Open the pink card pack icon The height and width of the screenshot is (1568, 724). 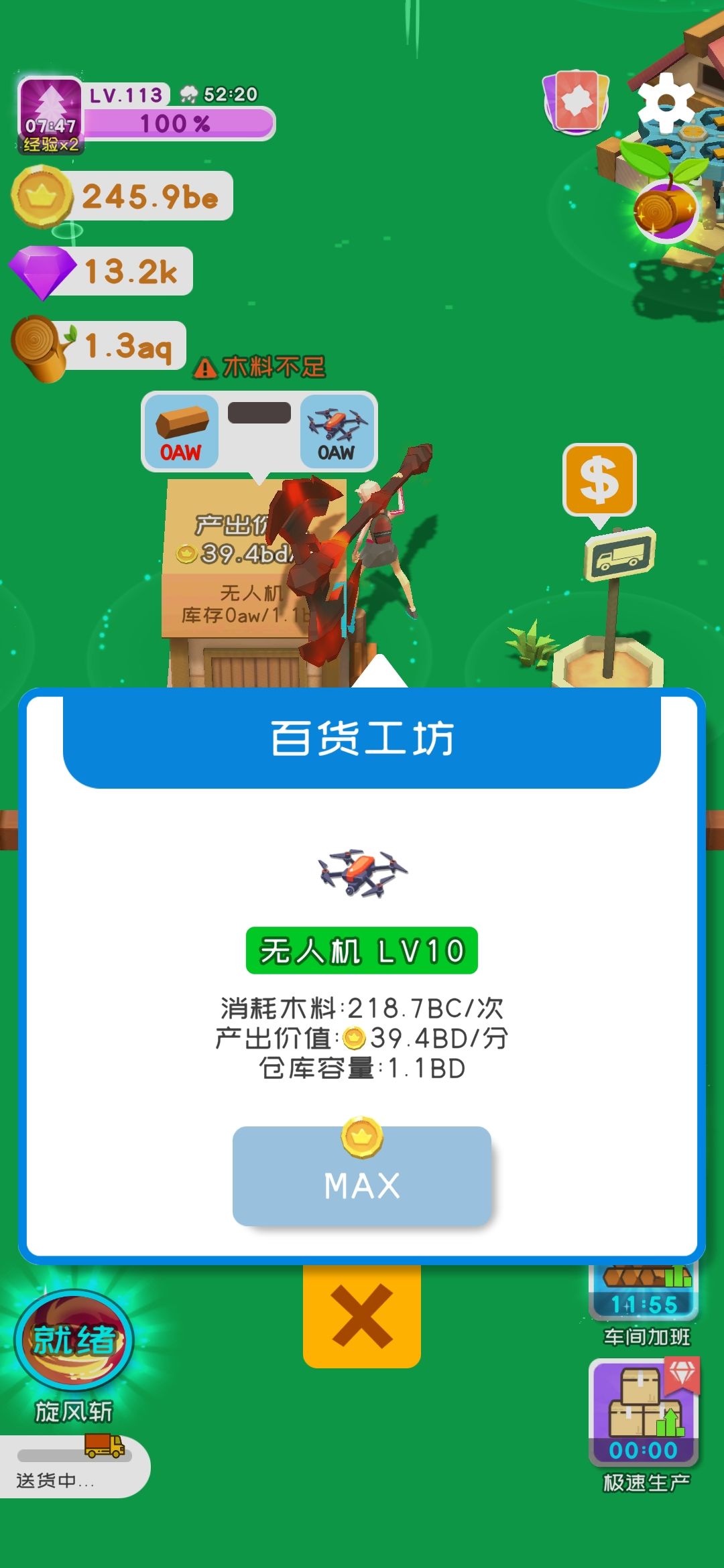pyautogui.click(x=577, y=99)
